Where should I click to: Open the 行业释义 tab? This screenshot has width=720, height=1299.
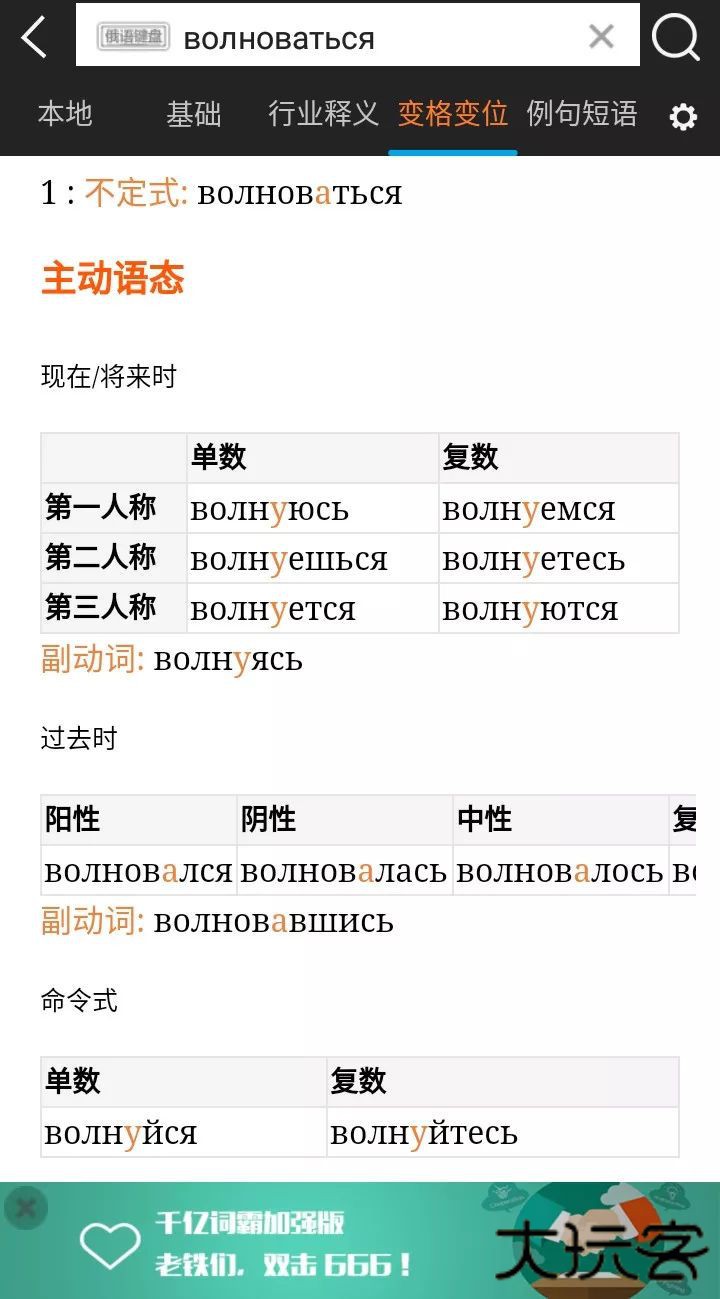pos(323,114)
